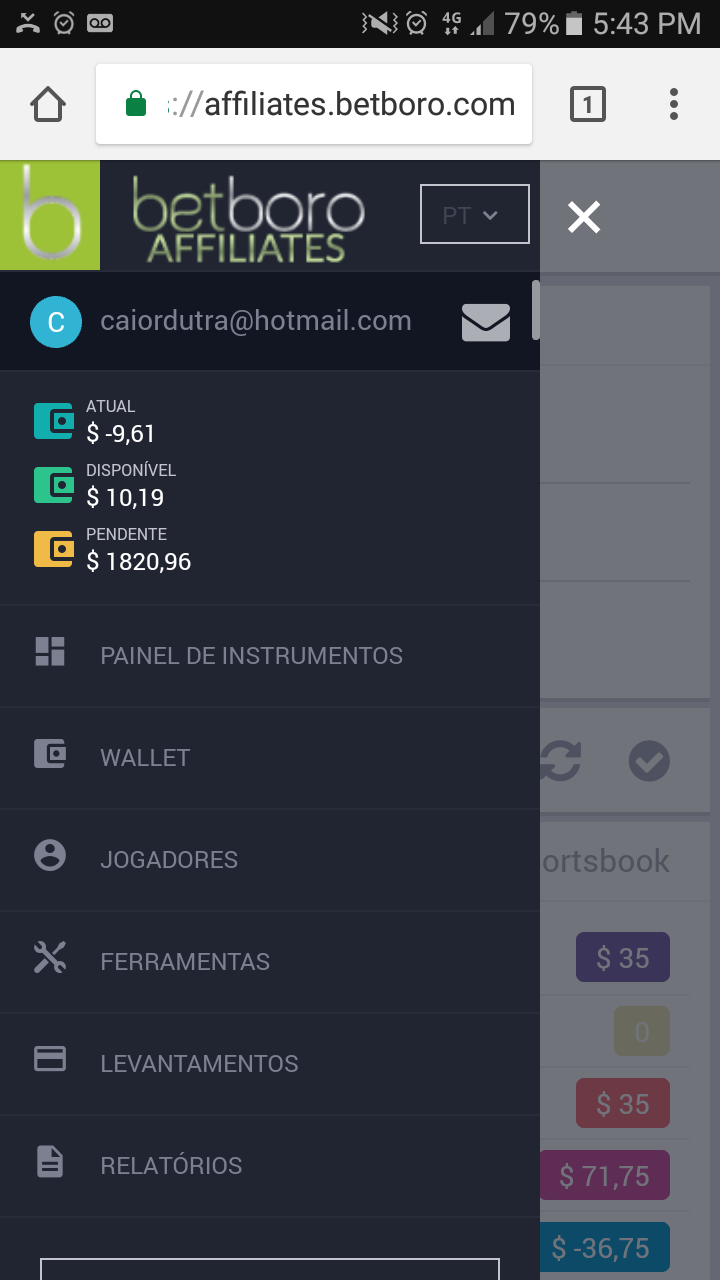The width and height of the screenshot is (720, 1280).
Task: Open Ferramentas section
Action: click(270, 962)
